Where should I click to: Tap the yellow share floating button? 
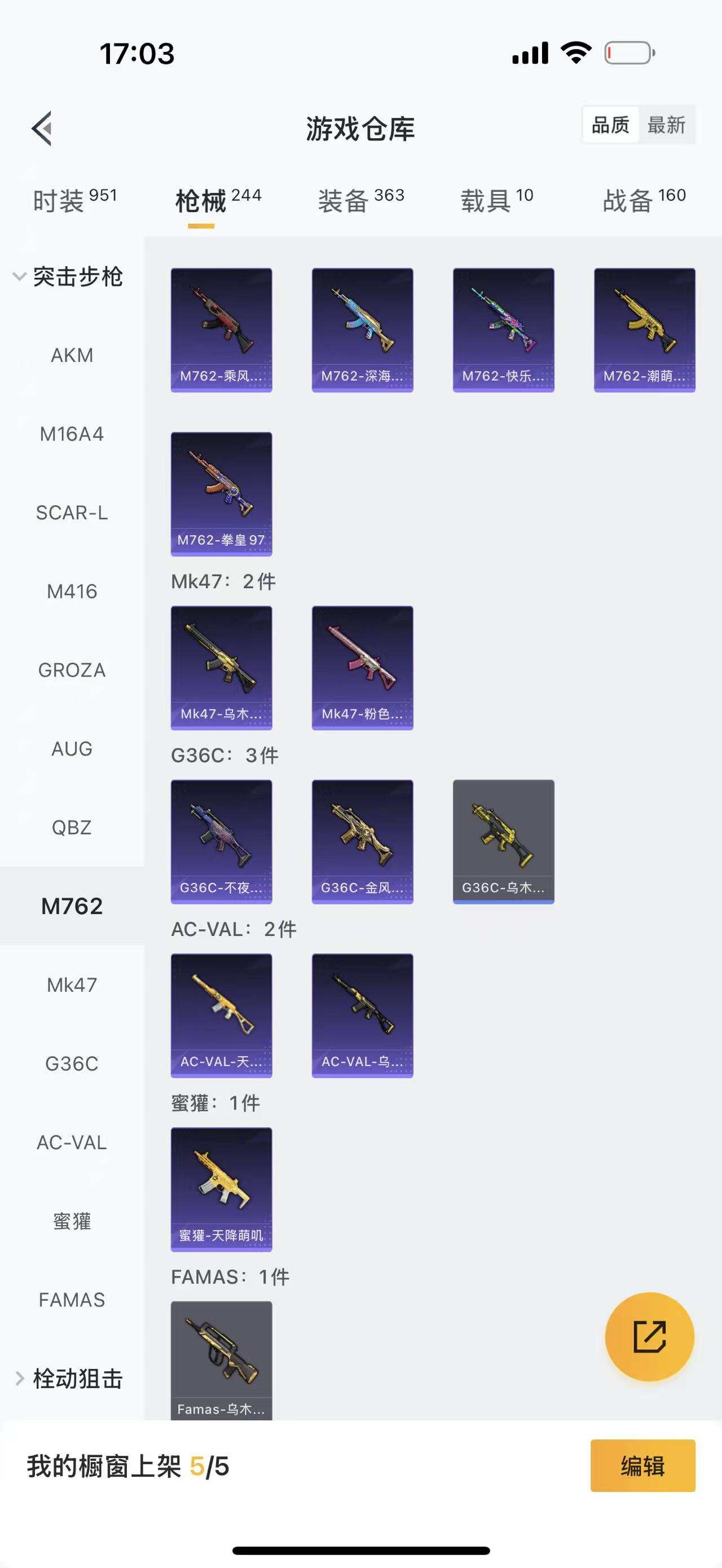[649, 1337]
